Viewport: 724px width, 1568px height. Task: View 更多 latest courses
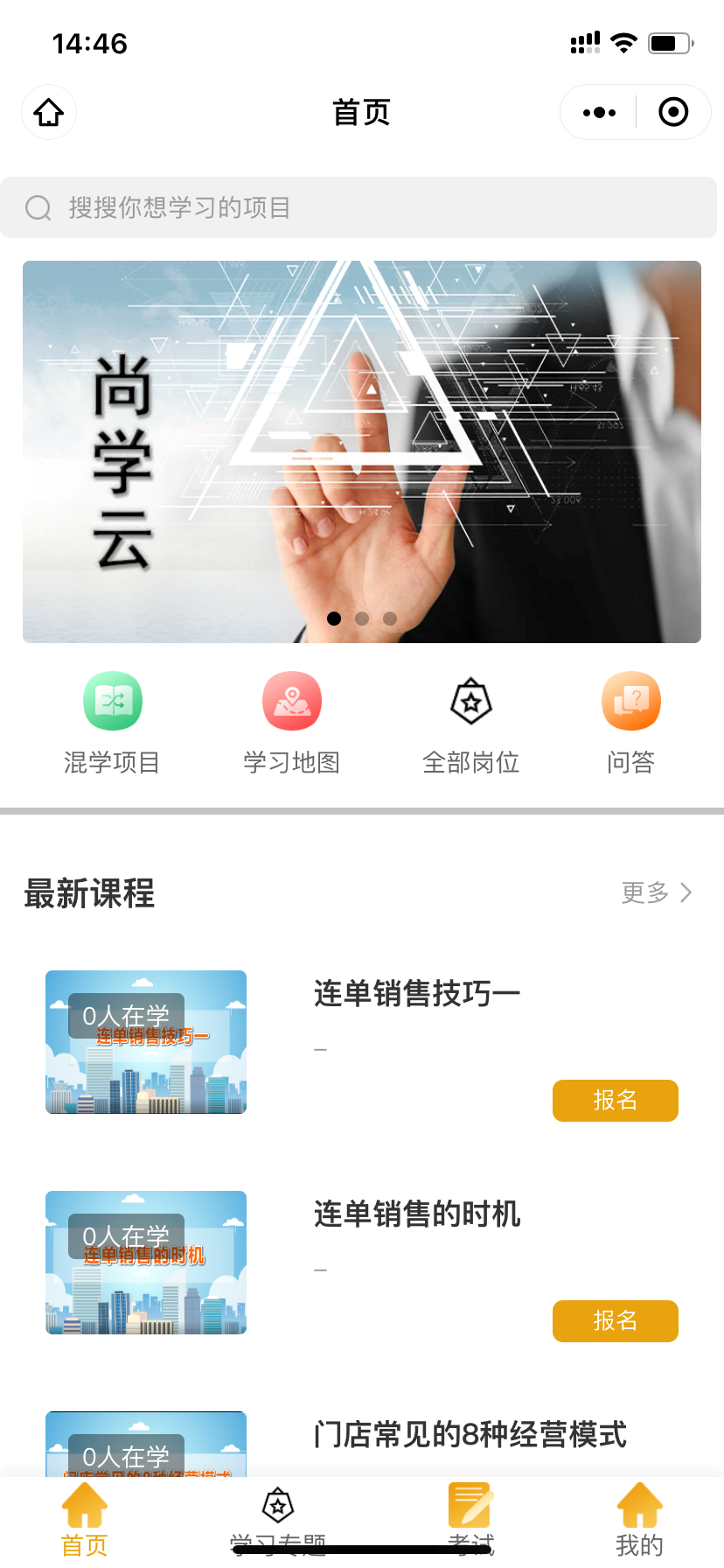(x=657, y=892)
